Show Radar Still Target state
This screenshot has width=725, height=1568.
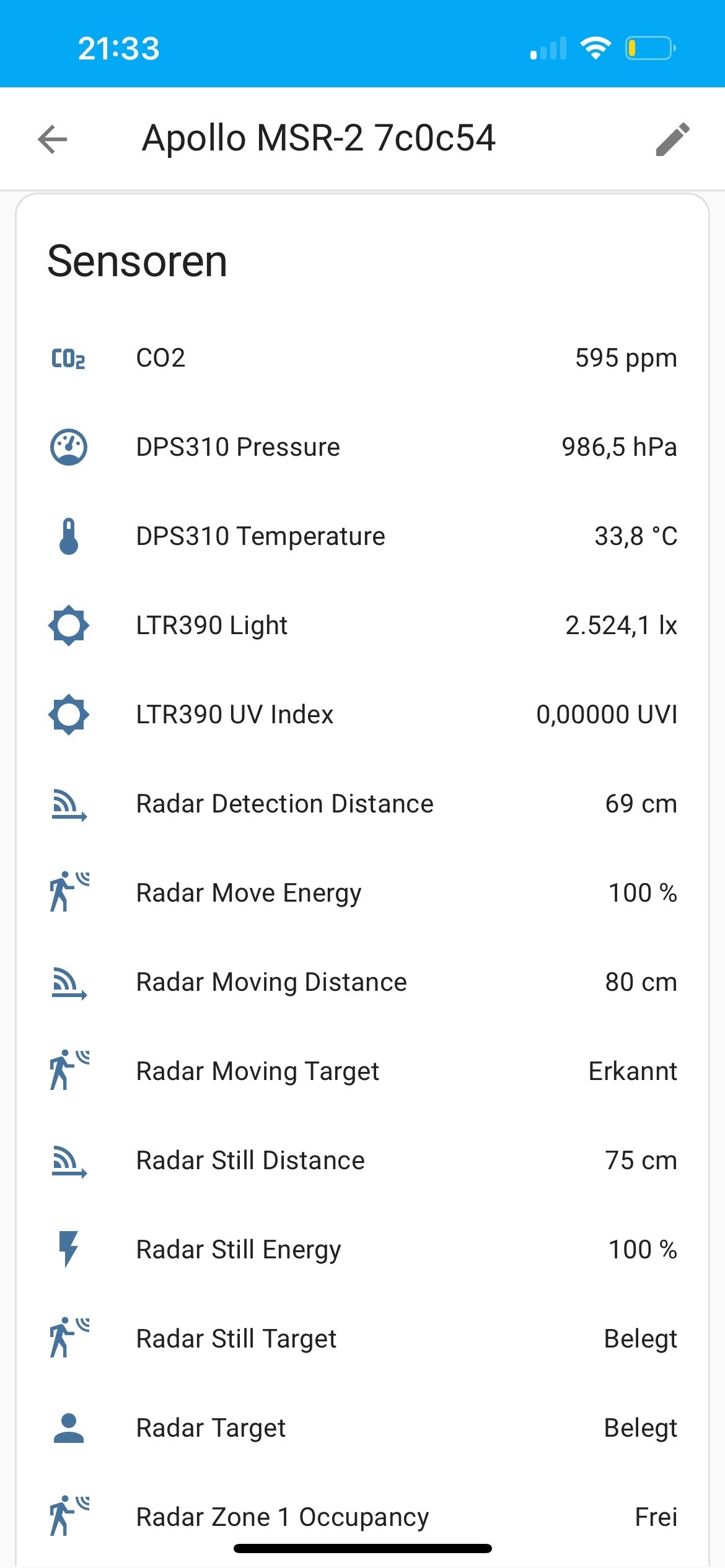(x=362, y=1339)
